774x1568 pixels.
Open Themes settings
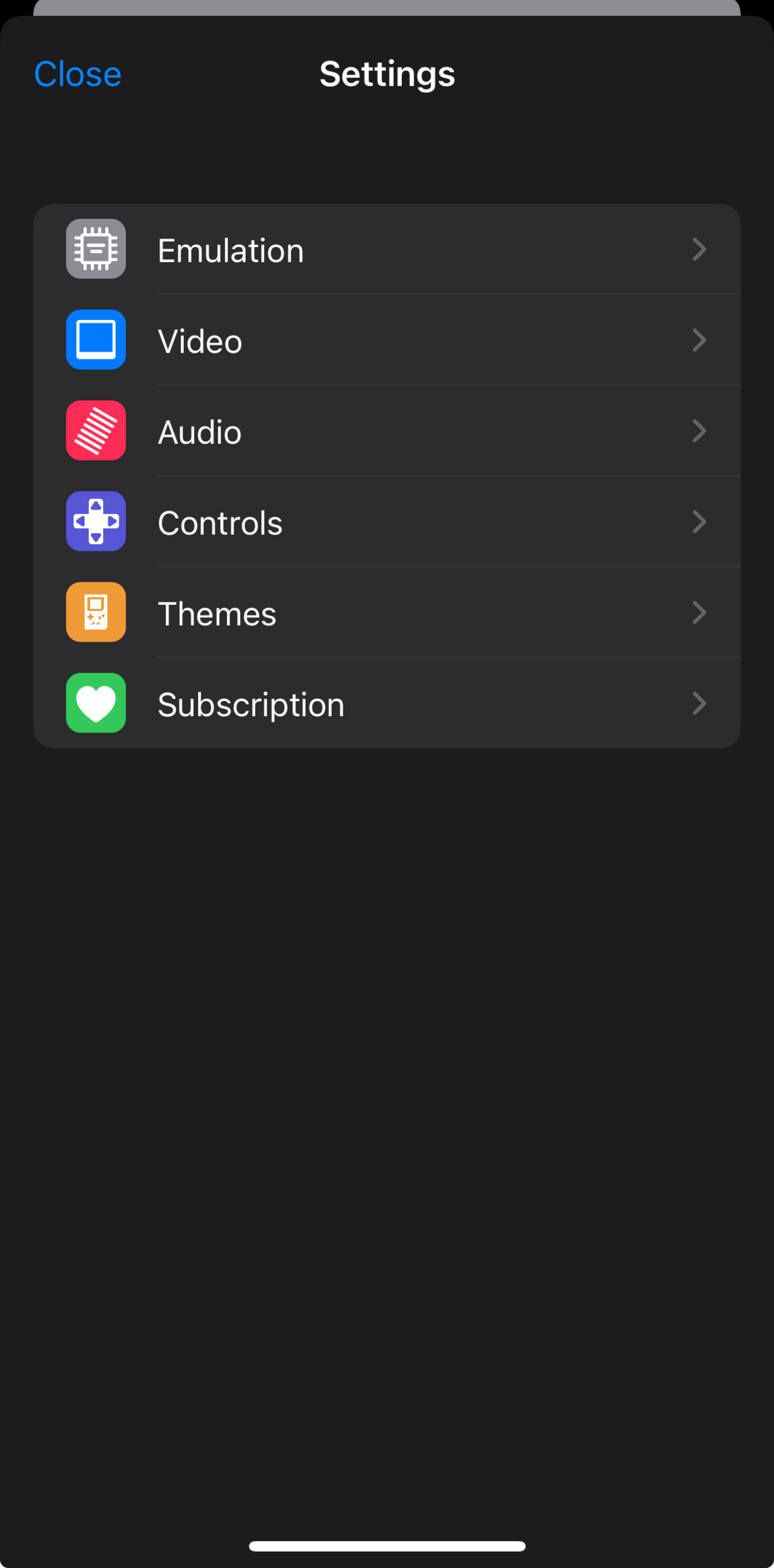[x=387, y=613]
